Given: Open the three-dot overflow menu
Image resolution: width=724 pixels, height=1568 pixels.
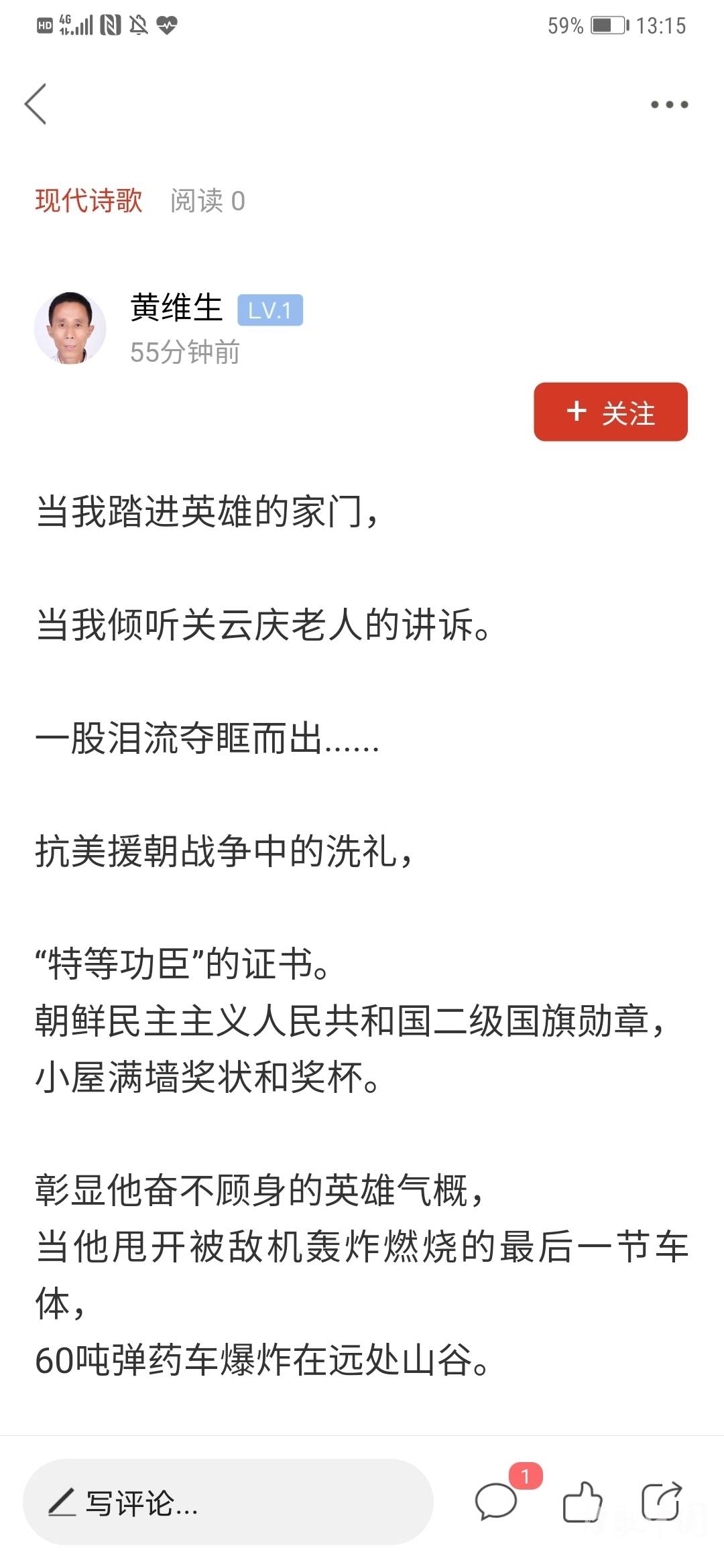Looking at the screenshot, I should click(669, 105).
